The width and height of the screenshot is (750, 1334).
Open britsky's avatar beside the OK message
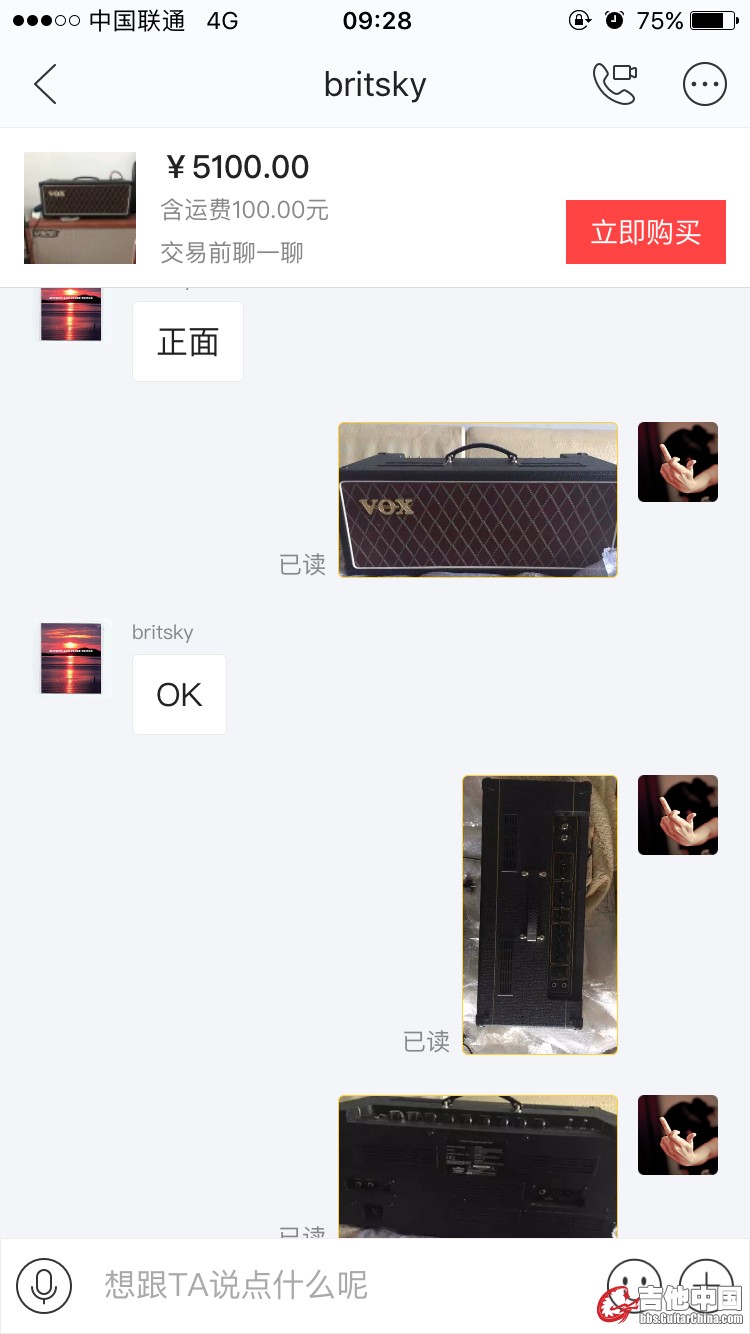click(71, 658)
